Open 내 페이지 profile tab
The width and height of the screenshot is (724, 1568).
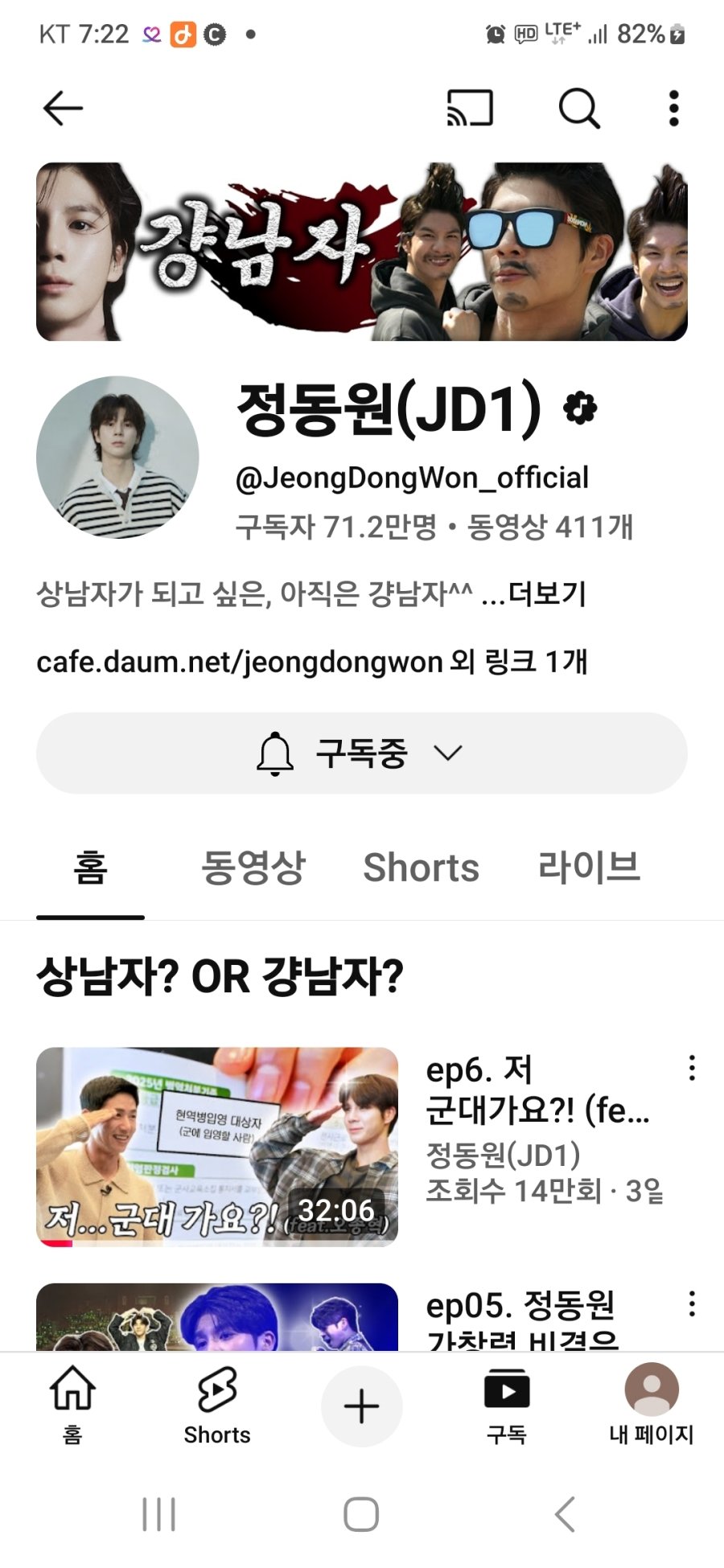tap(652, 1404)
